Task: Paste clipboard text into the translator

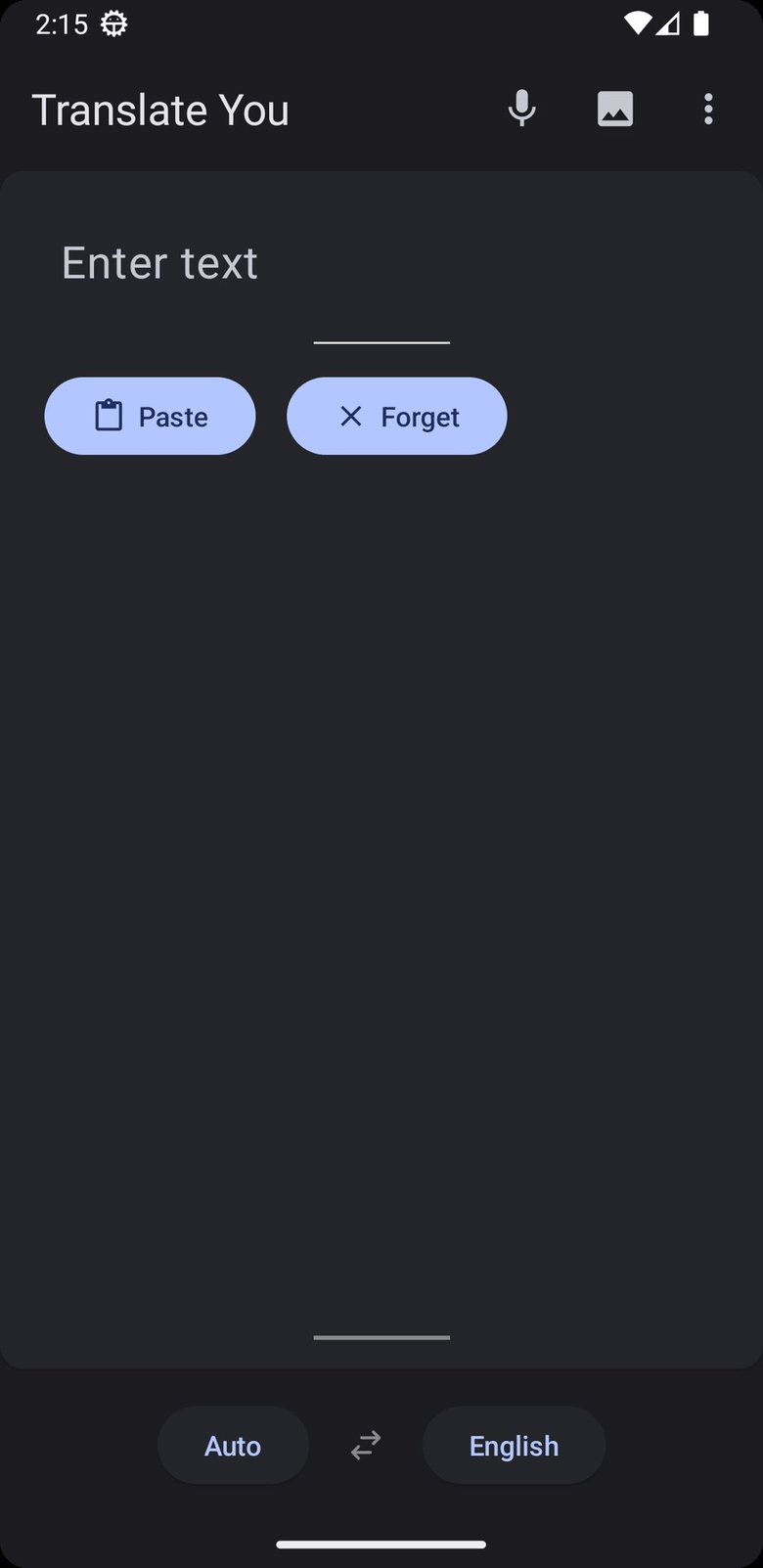Action: [149, 415]
